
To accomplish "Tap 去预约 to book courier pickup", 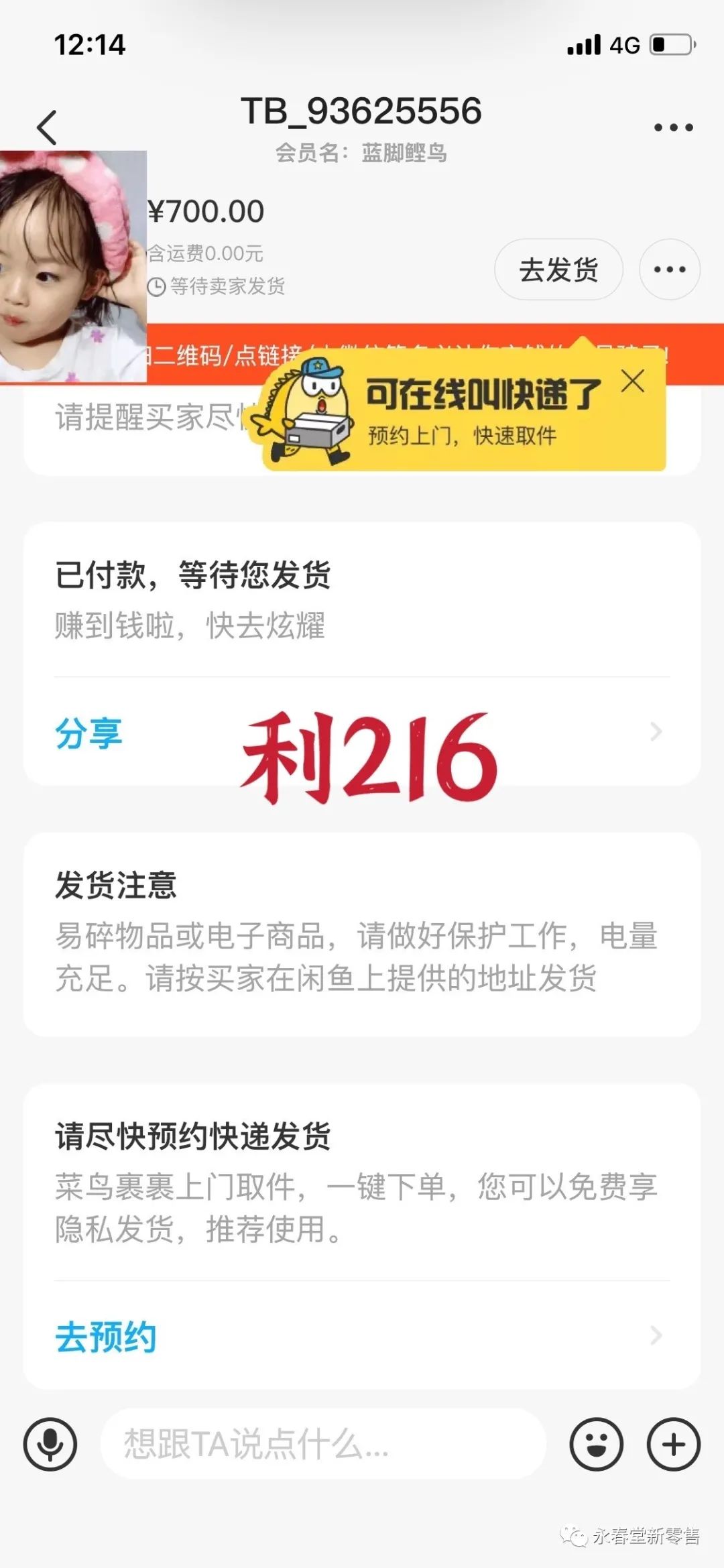I will point(362,1336).
